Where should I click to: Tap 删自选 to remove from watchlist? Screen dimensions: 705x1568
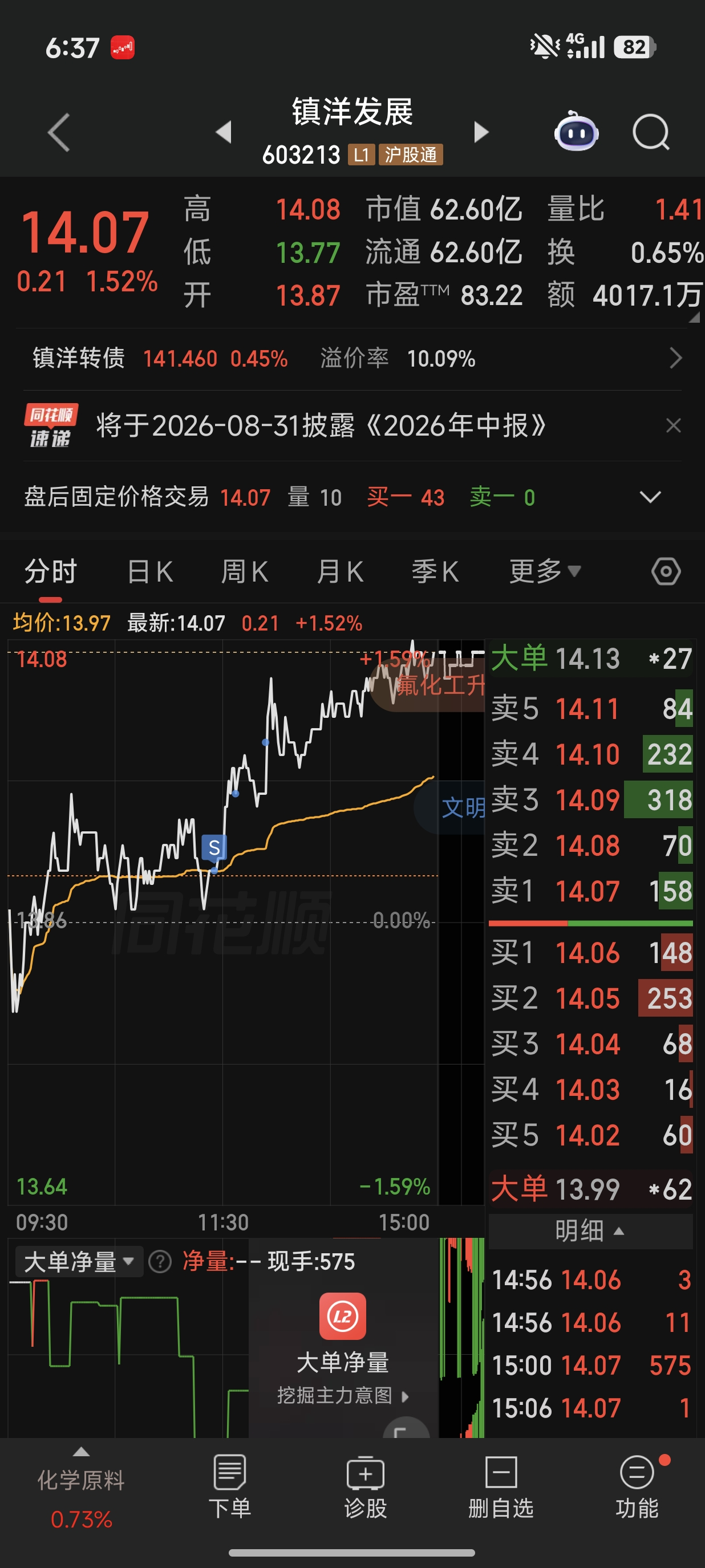tap(500, 1486)
